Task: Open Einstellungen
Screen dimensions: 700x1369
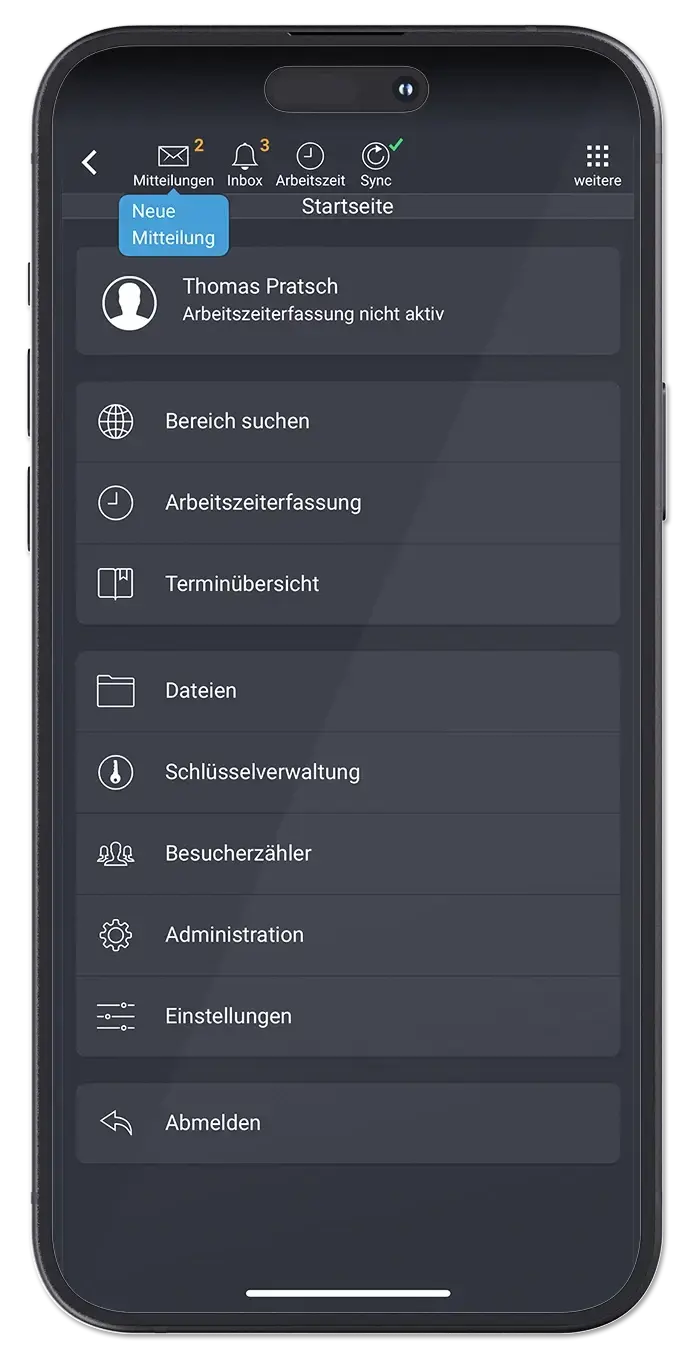Action: click(348, 1016)
